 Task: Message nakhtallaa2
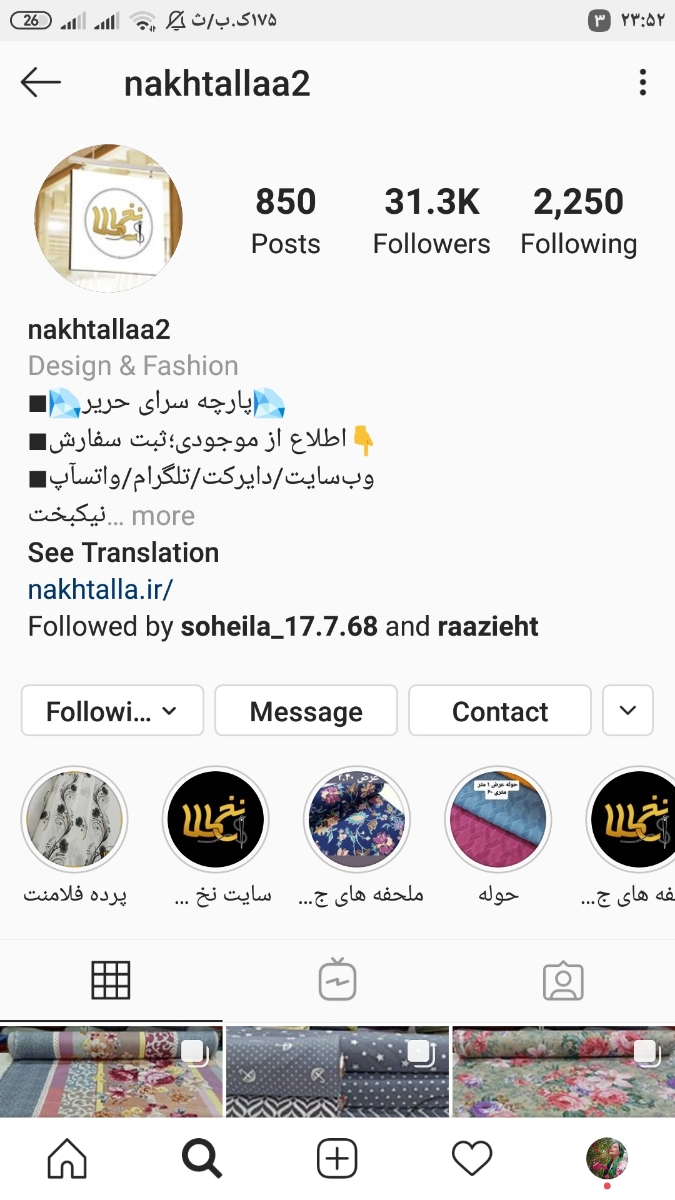pos(306,711)
